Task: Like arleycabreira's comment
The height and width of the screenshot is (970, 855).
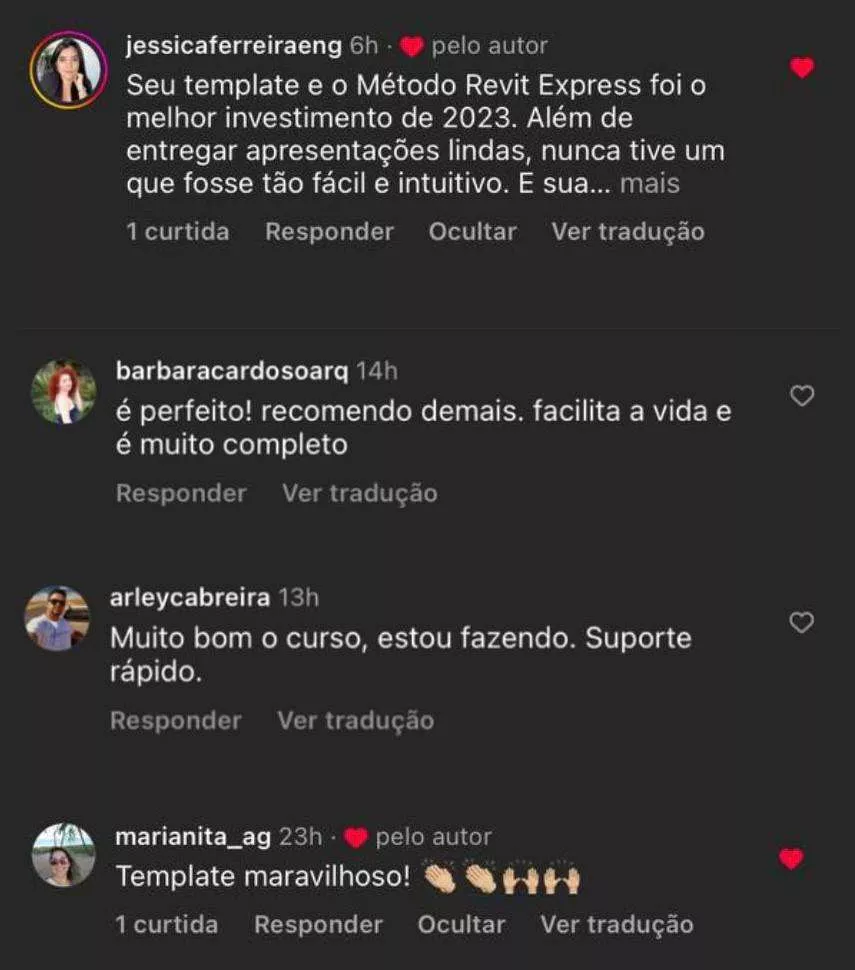Action: point(802,623)
